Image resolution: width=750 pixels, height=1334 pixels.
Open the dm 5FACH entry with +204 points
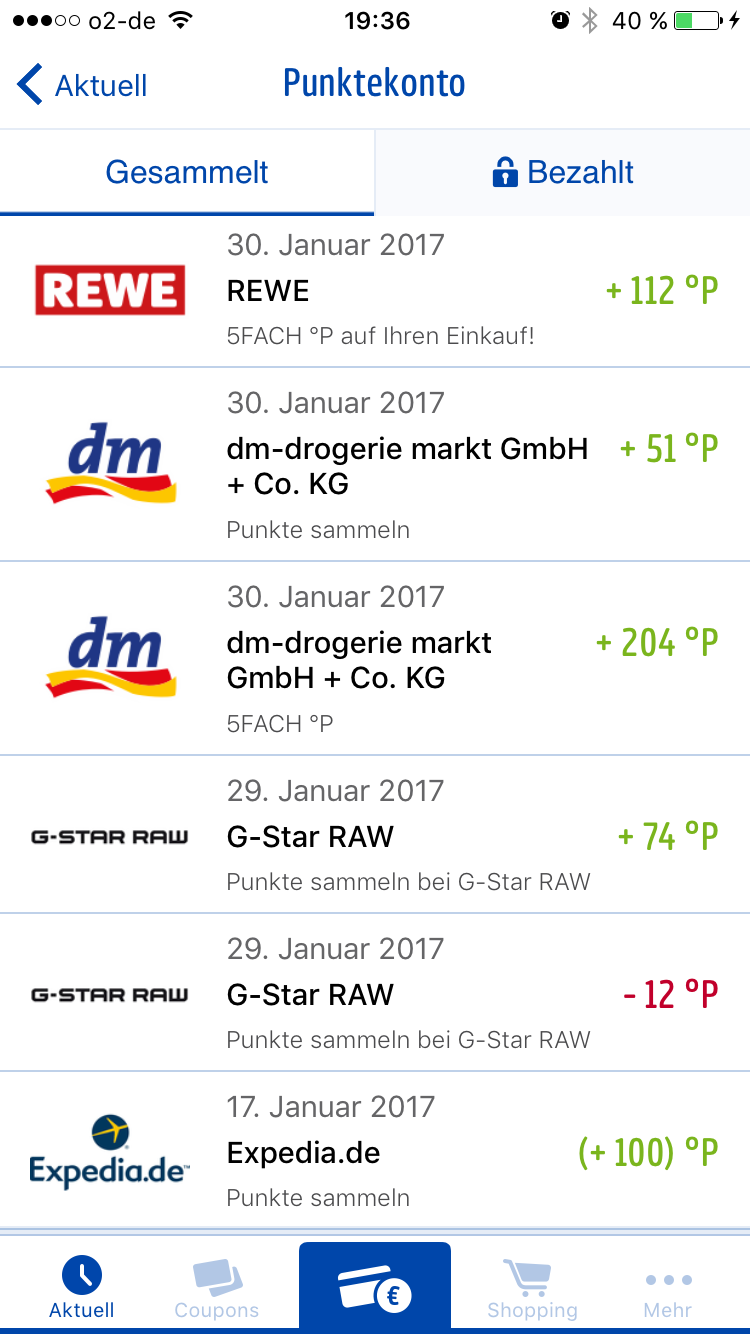[x=375, y=659]
